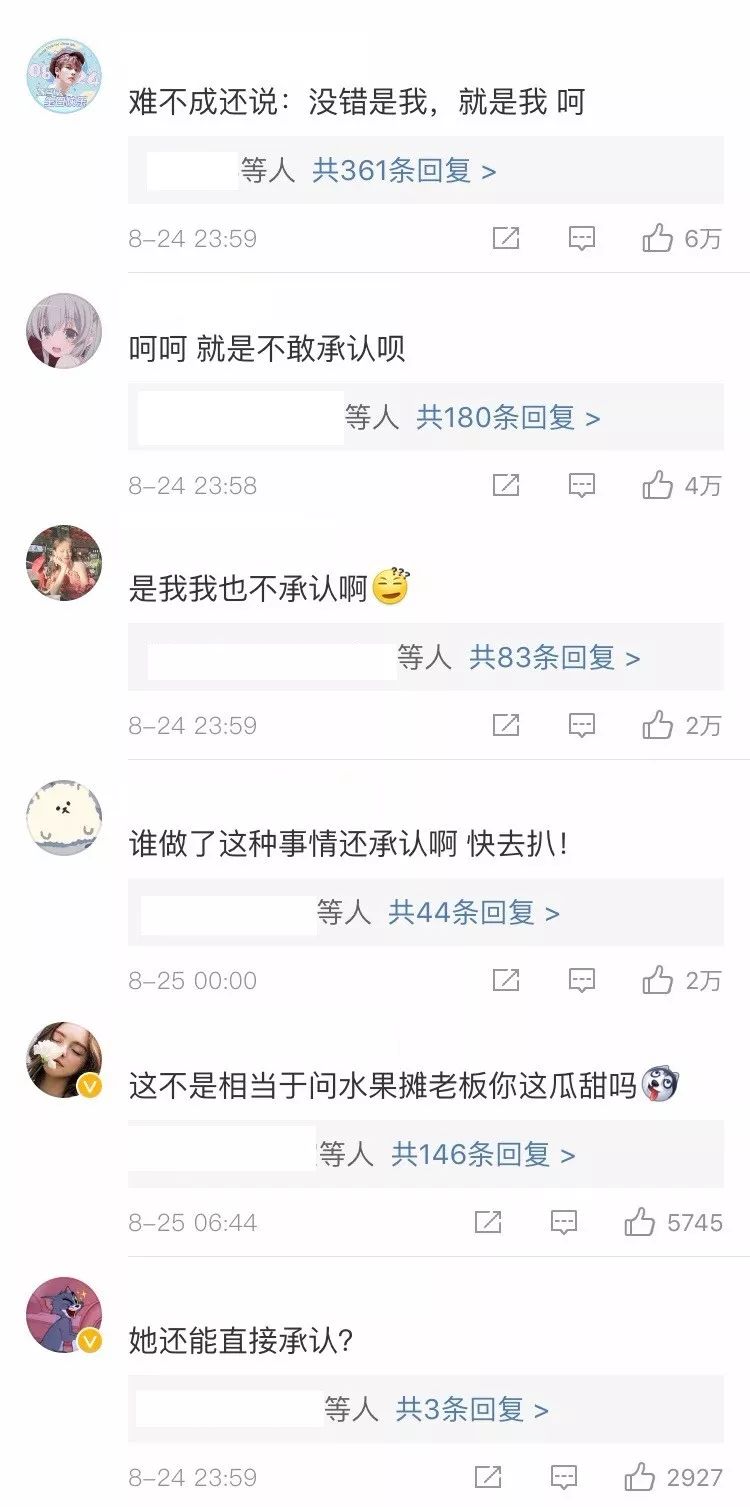Open the profile avatar beside '她还能直接承认?'

pyautogui.click(x=64, y=1314)
